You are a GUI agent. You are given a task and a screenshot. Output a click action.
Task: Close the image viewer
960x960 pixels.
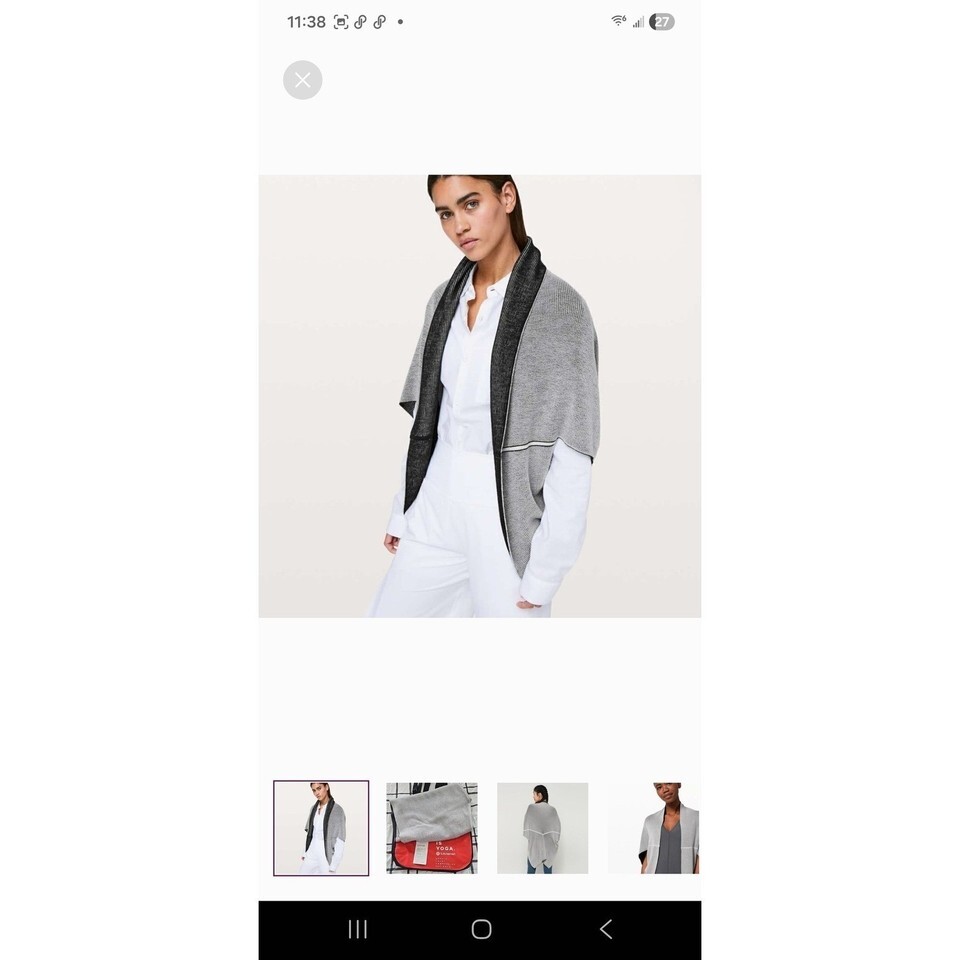(x=302, y=80)
